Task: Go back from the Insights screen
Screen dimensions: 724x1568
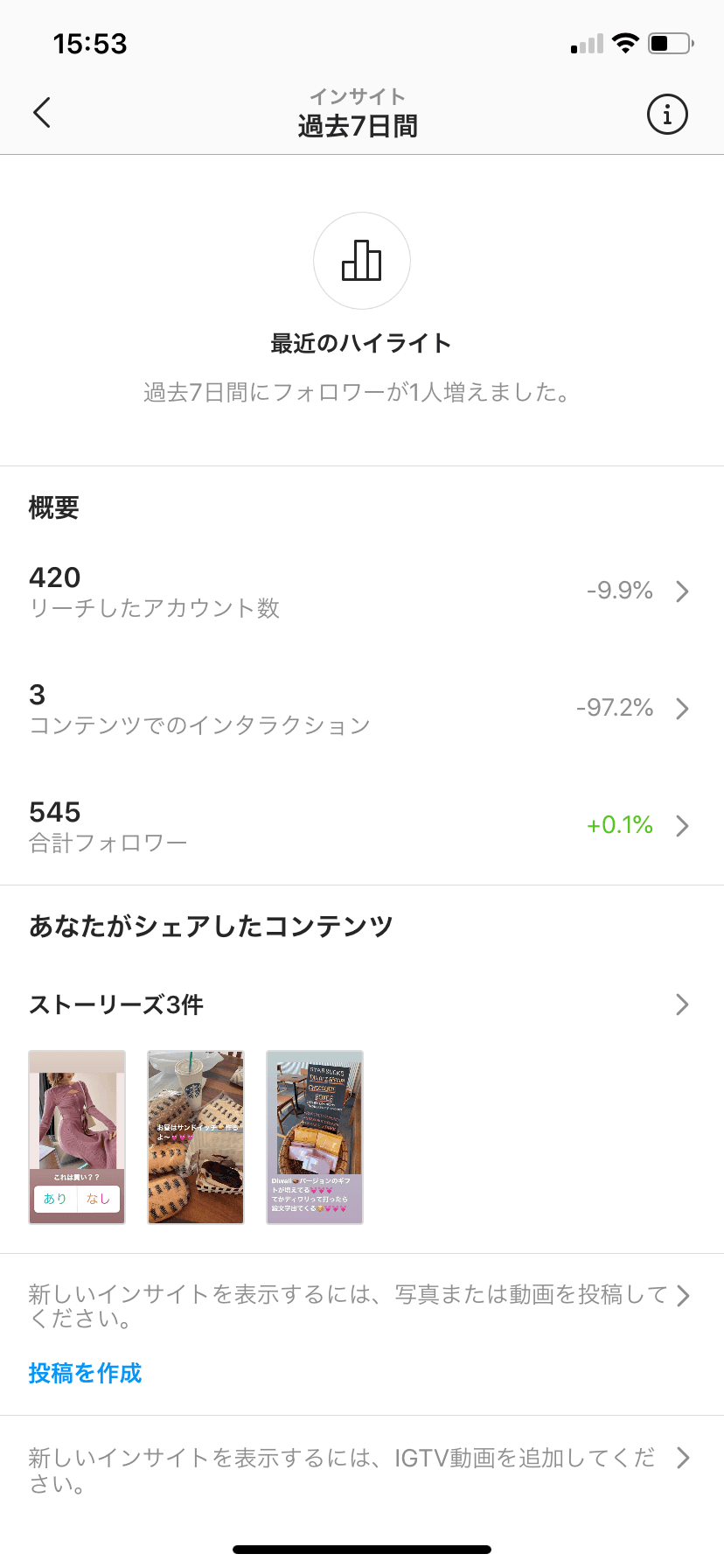Action: [x=42, y=113]
